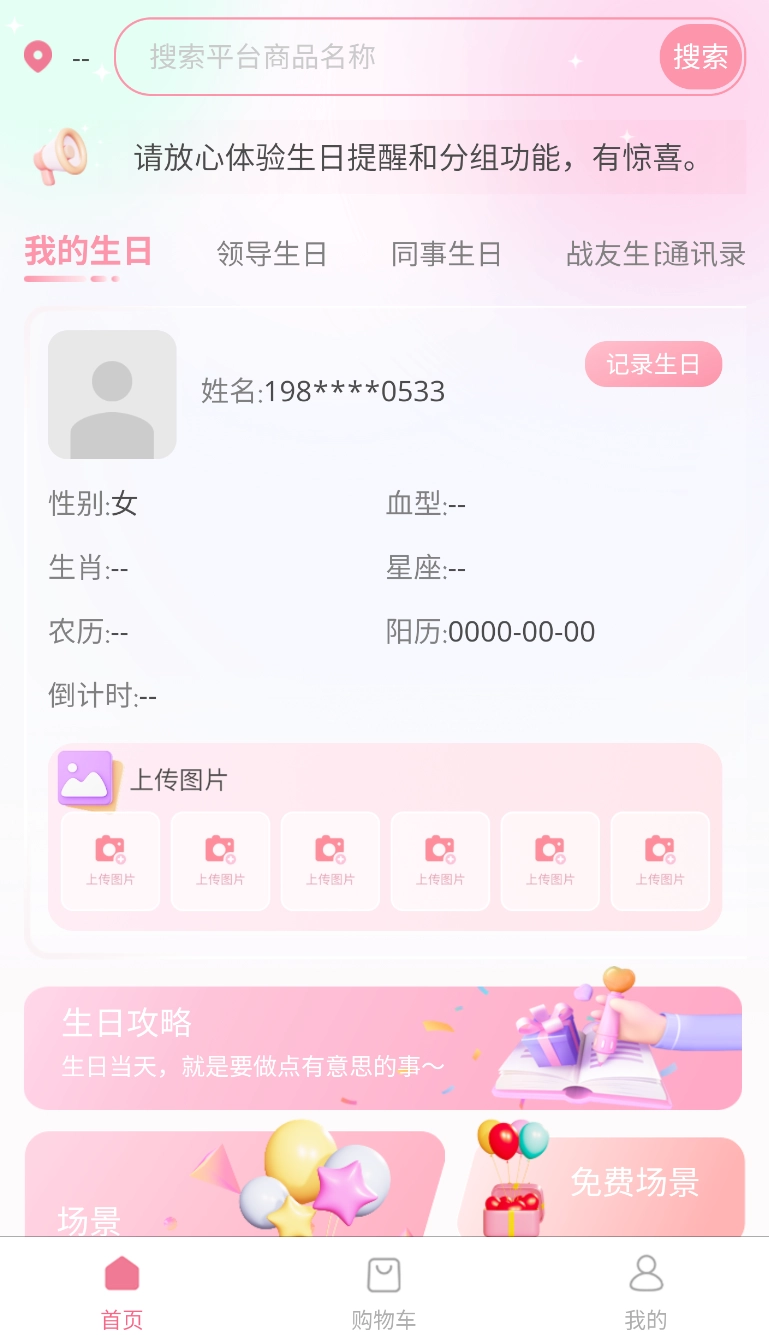Image resolution: width=769 pixels, height=1335 pixels.
Task: Click the third camera upload slot
Action: pos(330,860)
